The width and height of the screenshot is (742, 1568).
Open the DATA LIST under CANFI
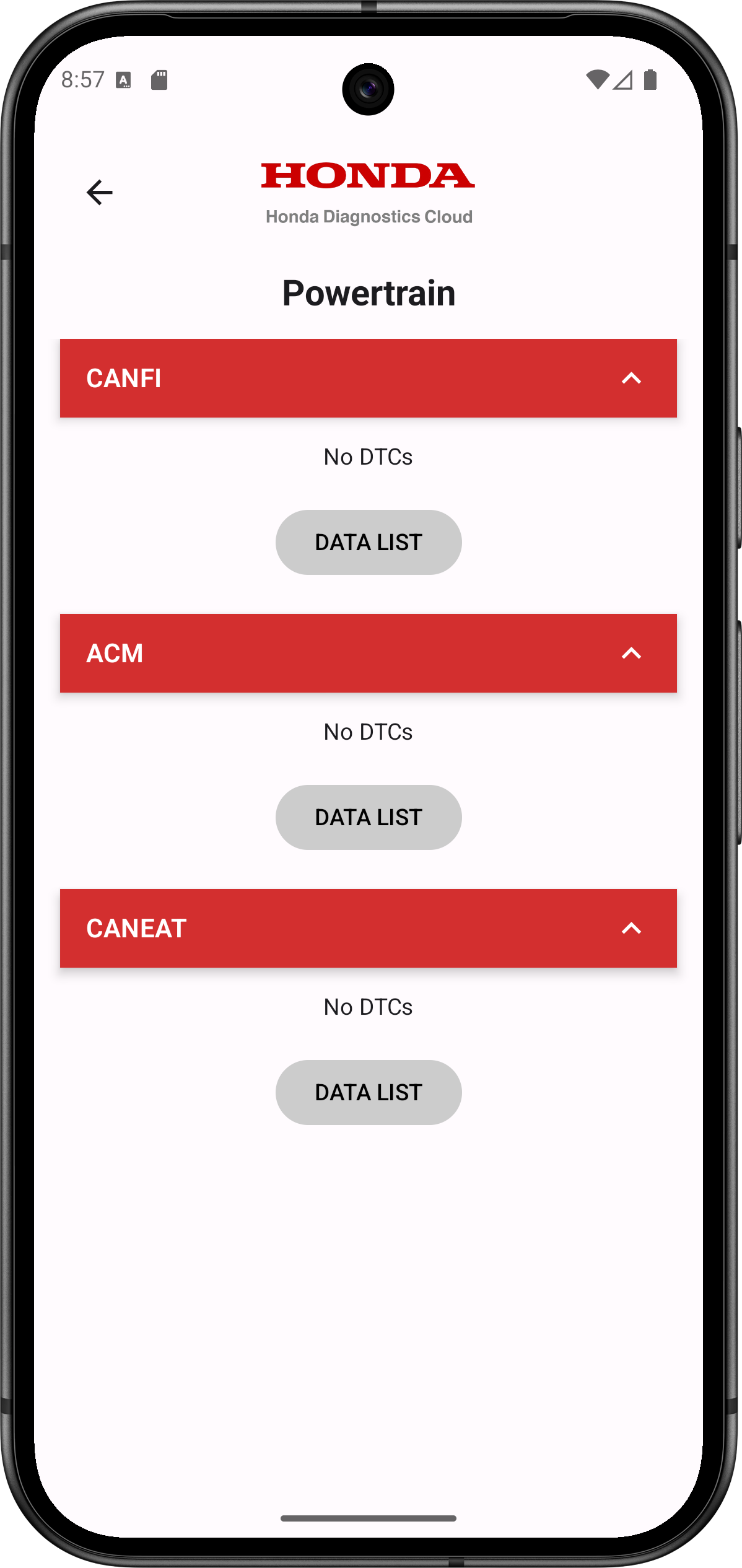369,542
